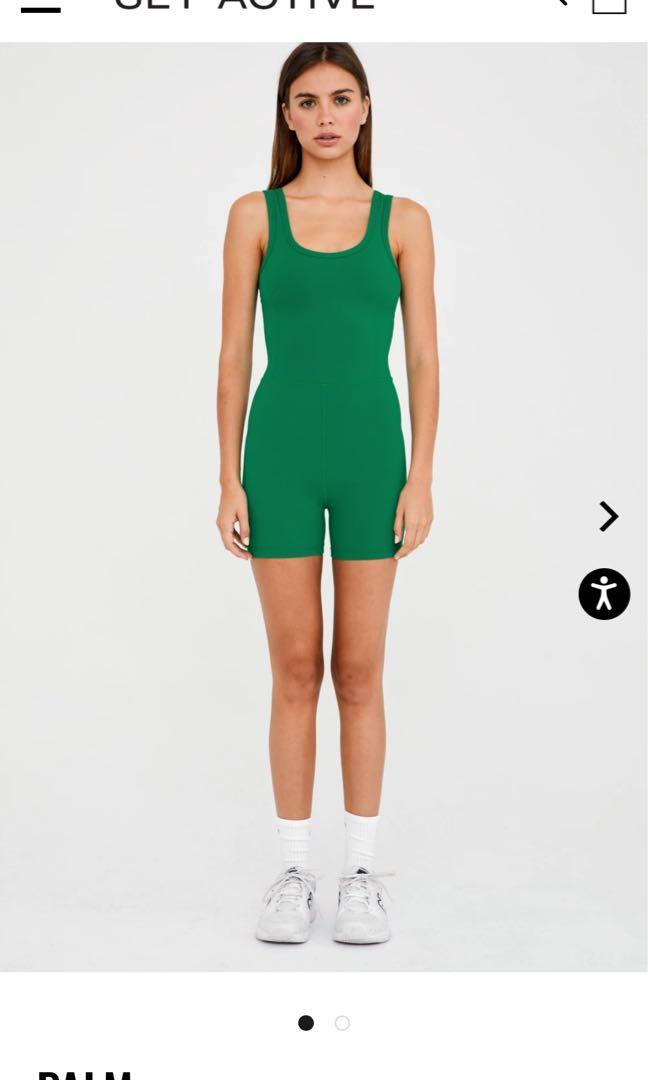Jump to the second image dot

coord(342,1023)
